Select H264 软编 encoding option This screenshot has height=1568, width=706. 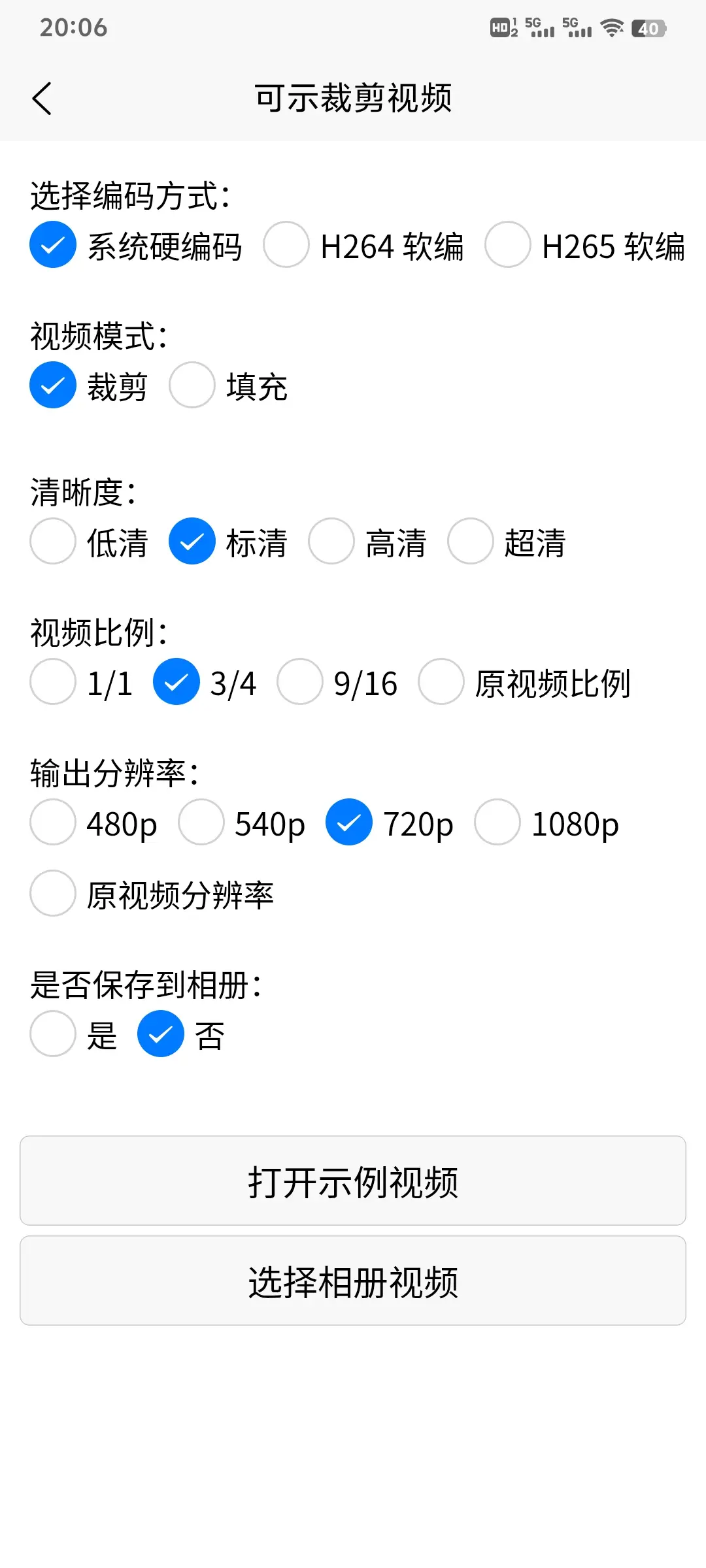click(x=286, y=245)
